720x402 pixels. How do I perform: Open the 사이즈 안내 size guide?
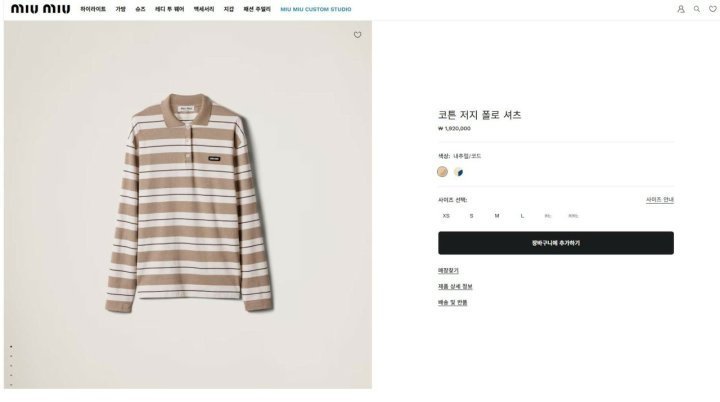click(x=659, y=200)
